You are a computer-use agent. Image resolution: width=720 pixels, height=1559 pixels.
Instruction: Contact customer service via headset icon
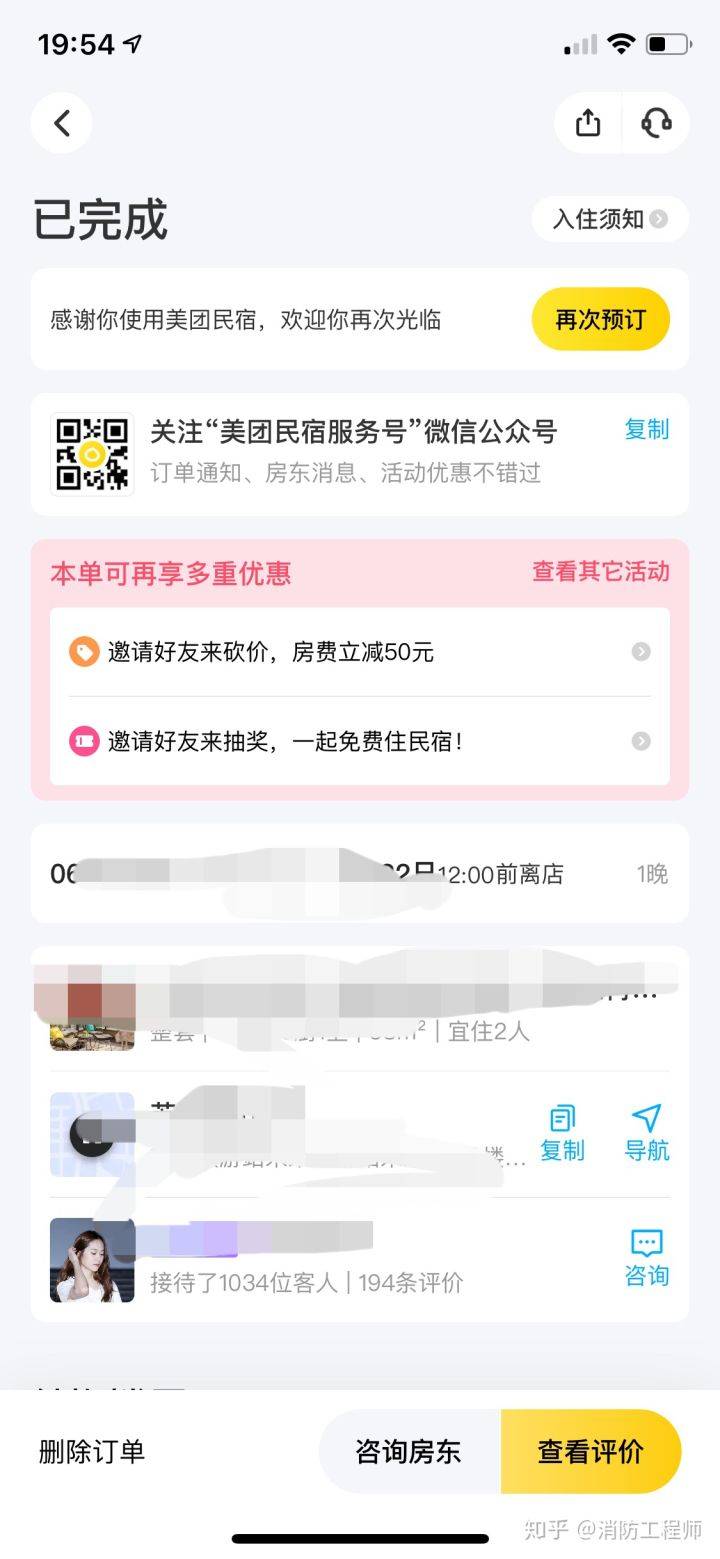pos(656,123)
